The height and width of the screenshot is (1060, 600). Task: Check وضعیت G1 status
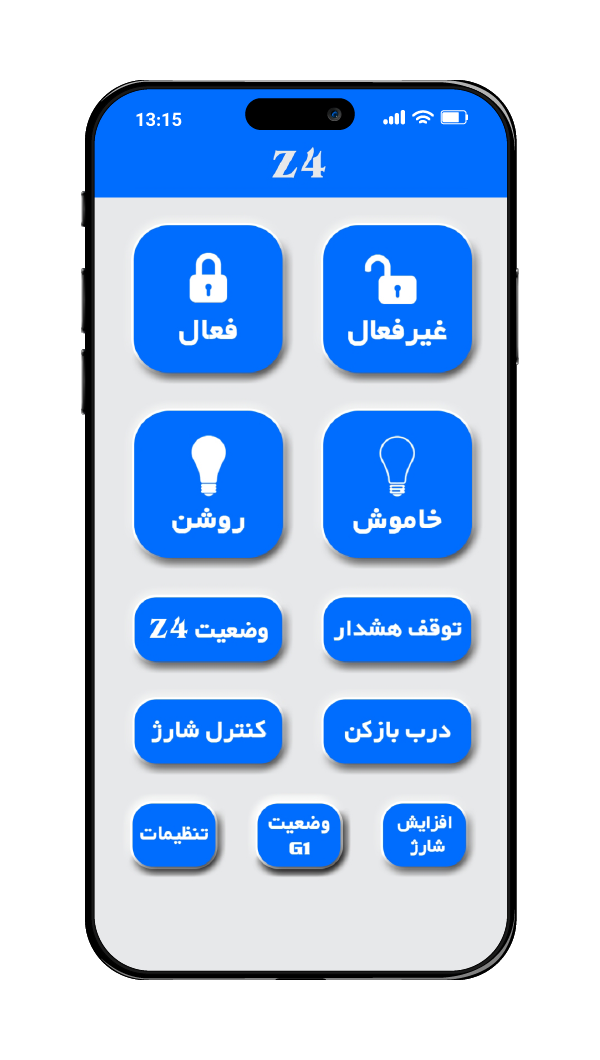(x=299, y=834)
